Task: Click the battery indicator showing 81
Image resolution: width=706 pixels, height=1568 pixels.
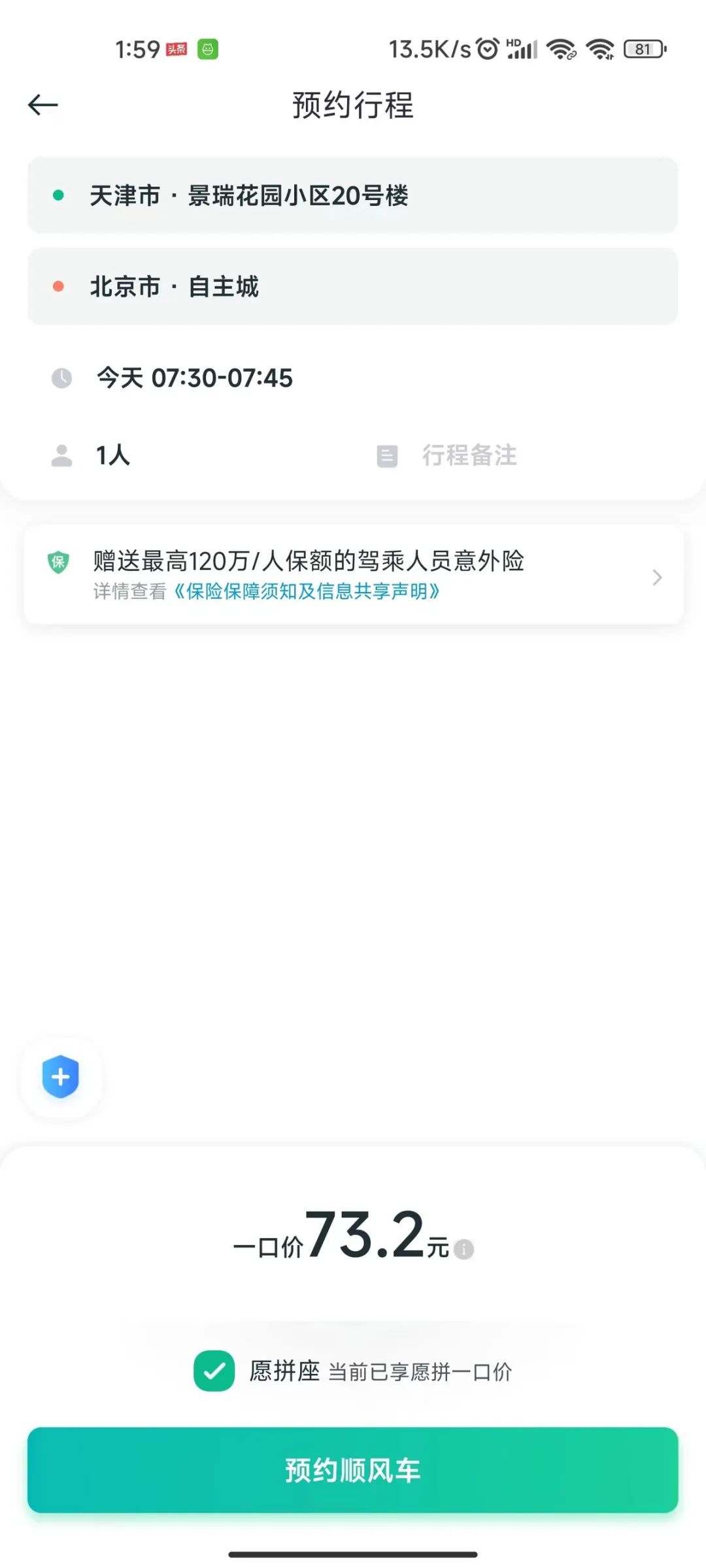Action: (x=643, y=49)
